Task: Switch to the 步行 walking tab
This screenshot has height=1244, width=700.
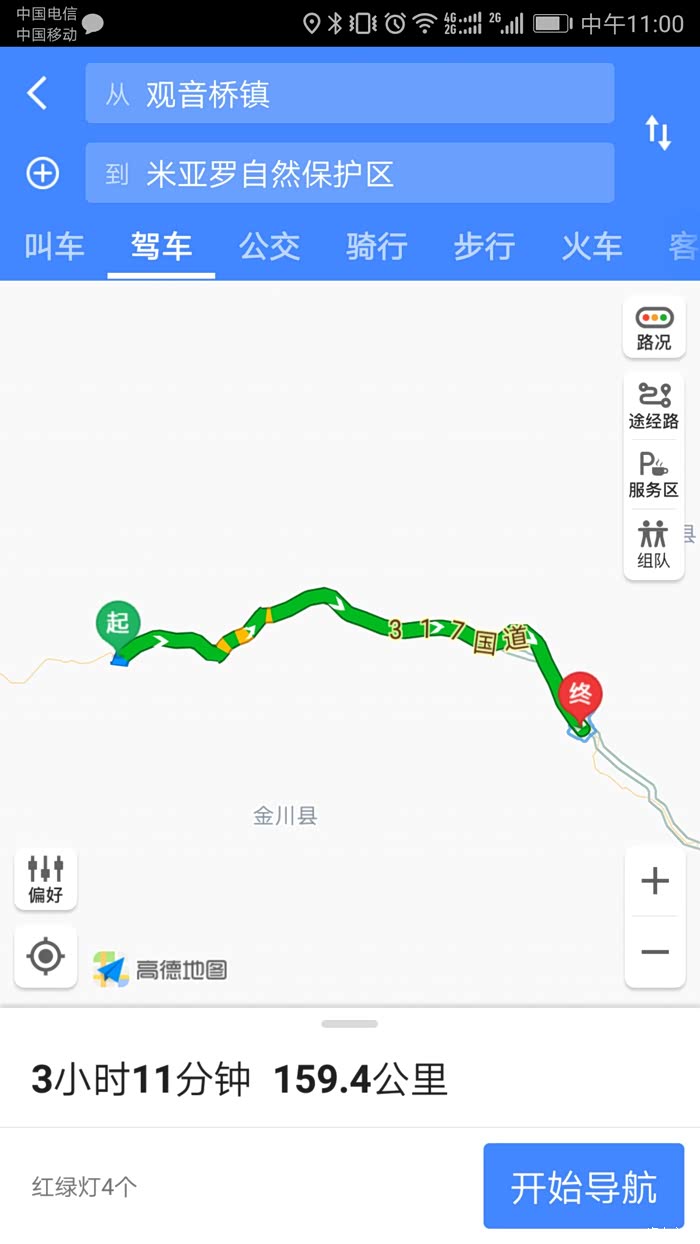Action: pos(484,246)
